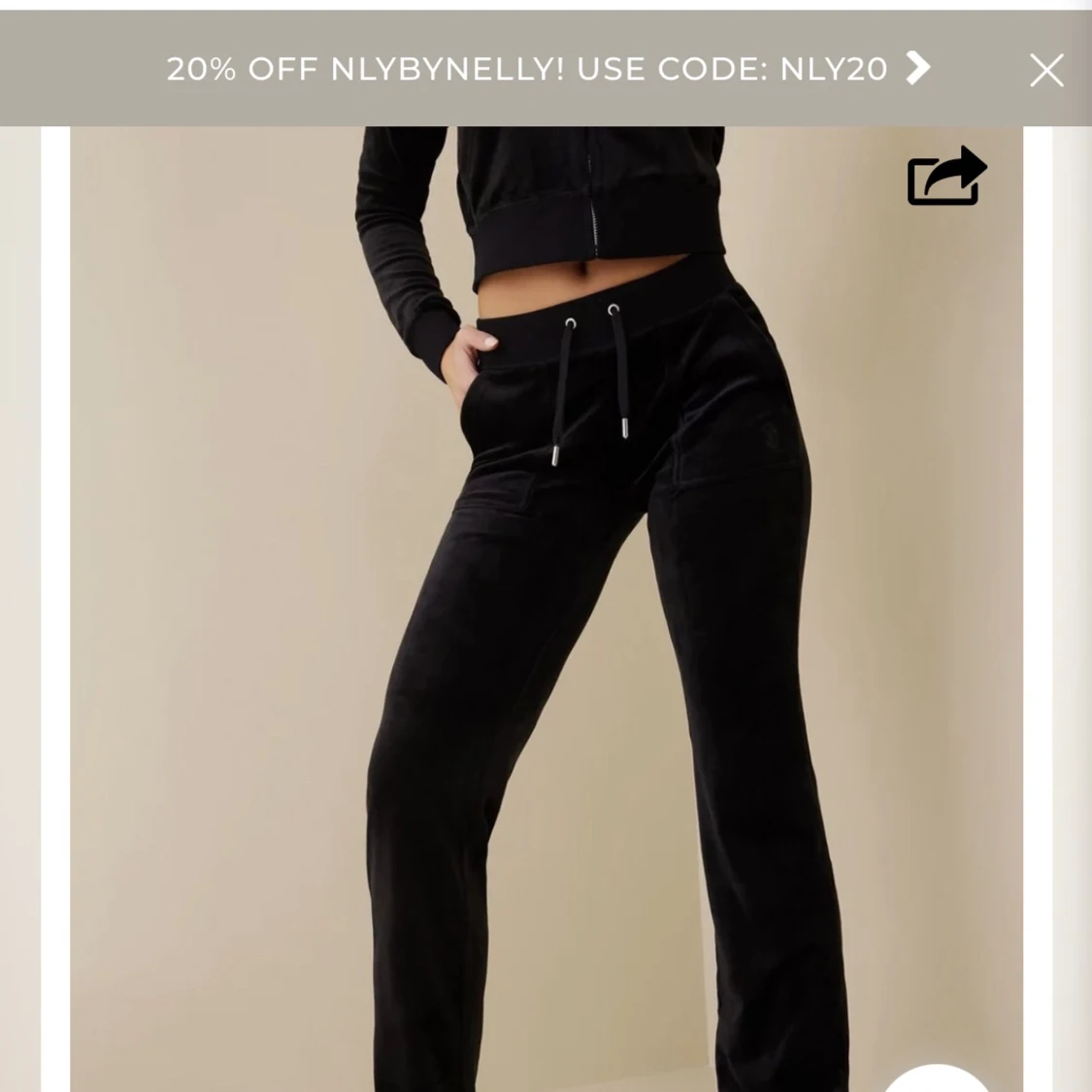
Task: Share this product
Action: tap(945, 176)
